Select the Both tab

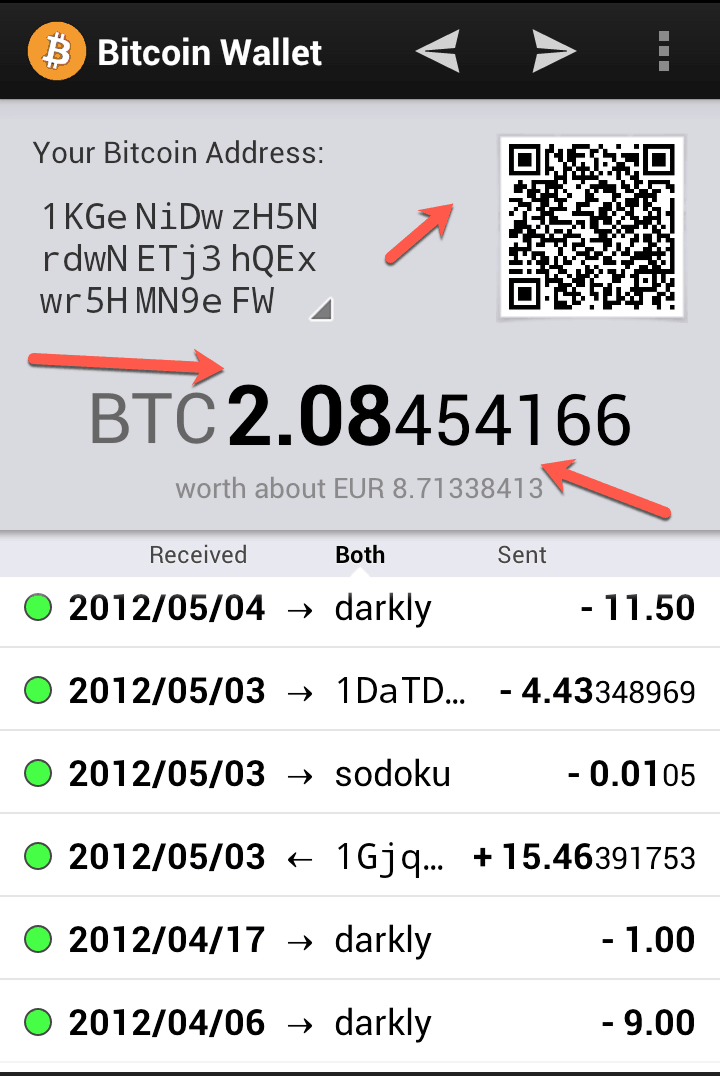tap(360, 555)
